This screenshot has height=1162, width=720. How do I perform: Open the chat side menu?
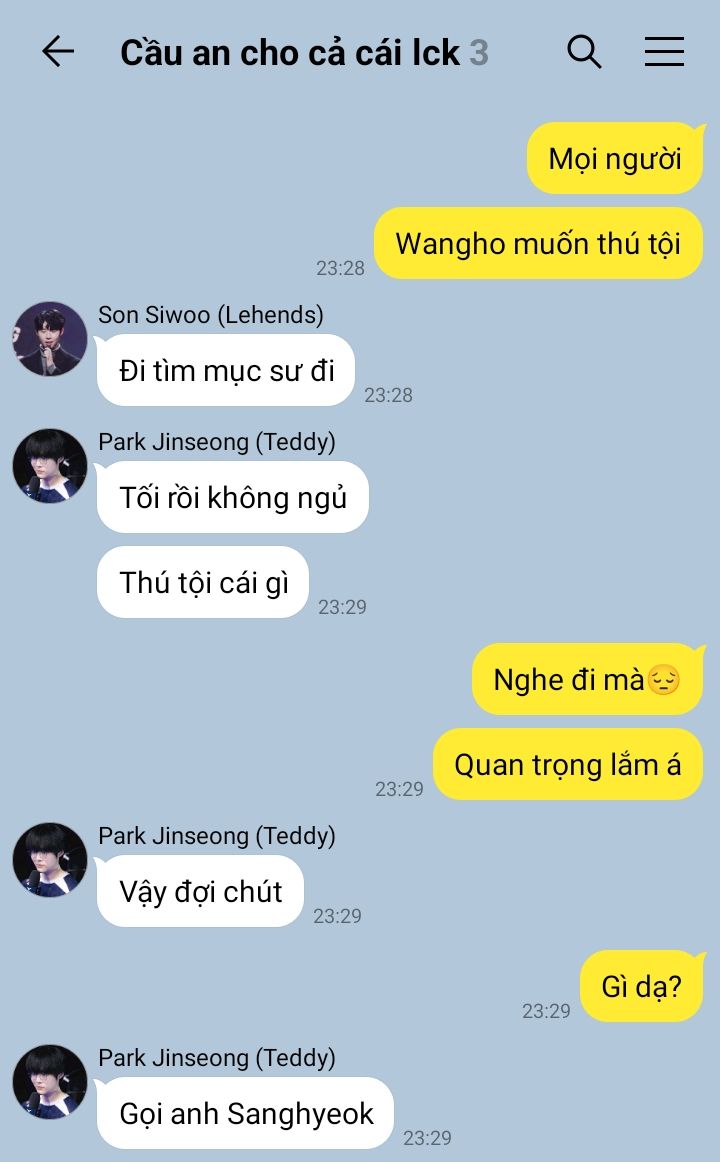coord(664,52)
